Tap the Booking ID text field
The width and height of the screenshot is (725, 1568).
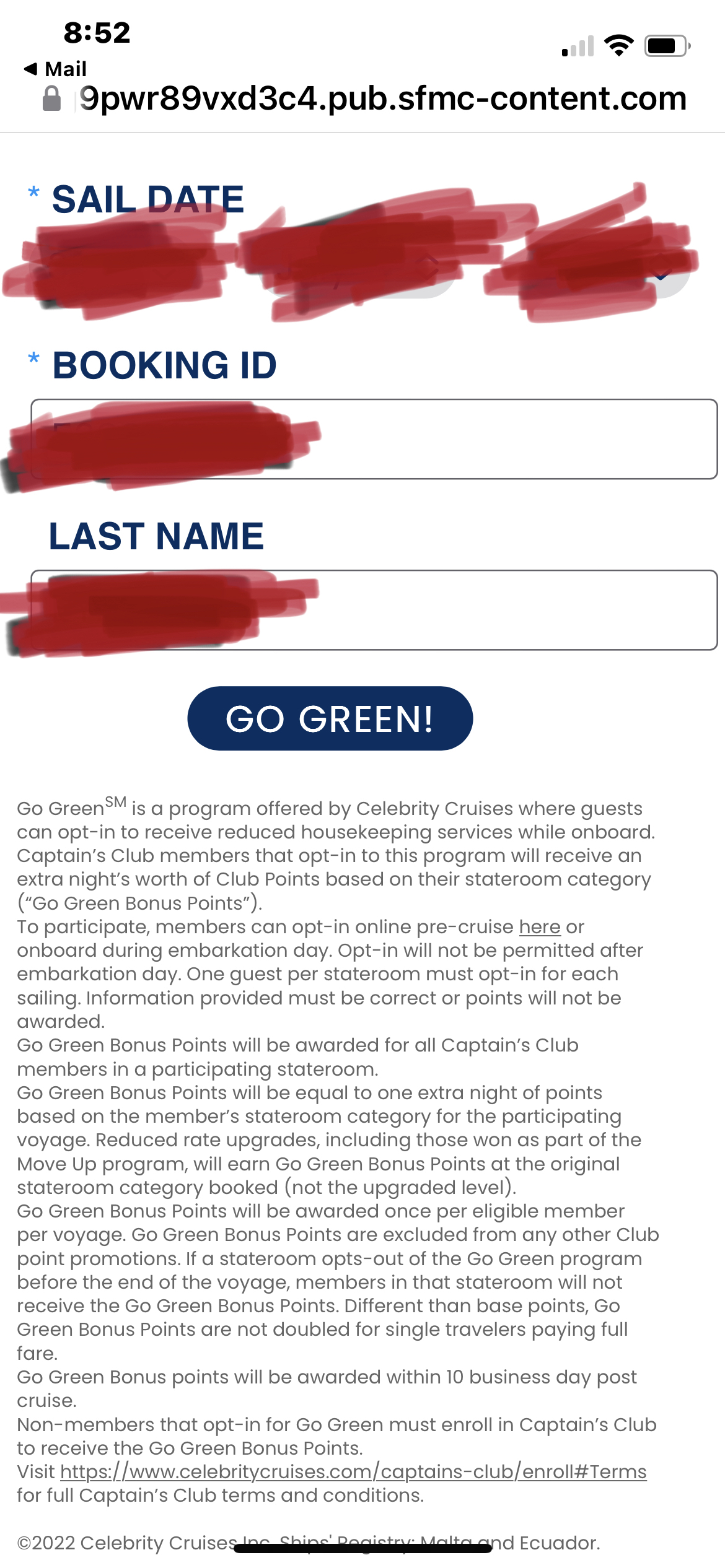[374, 439]
